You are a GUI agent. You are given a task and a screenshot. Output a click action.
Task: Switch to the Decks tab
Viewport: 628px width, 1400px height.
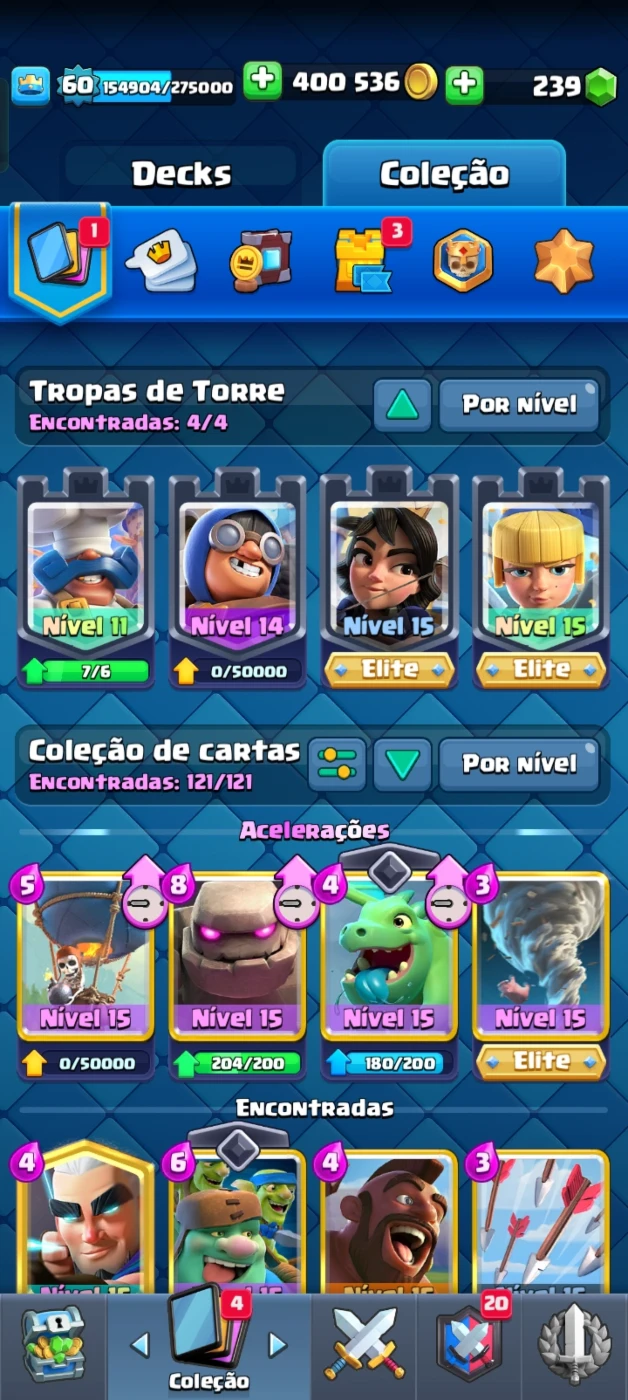[181, 173]
